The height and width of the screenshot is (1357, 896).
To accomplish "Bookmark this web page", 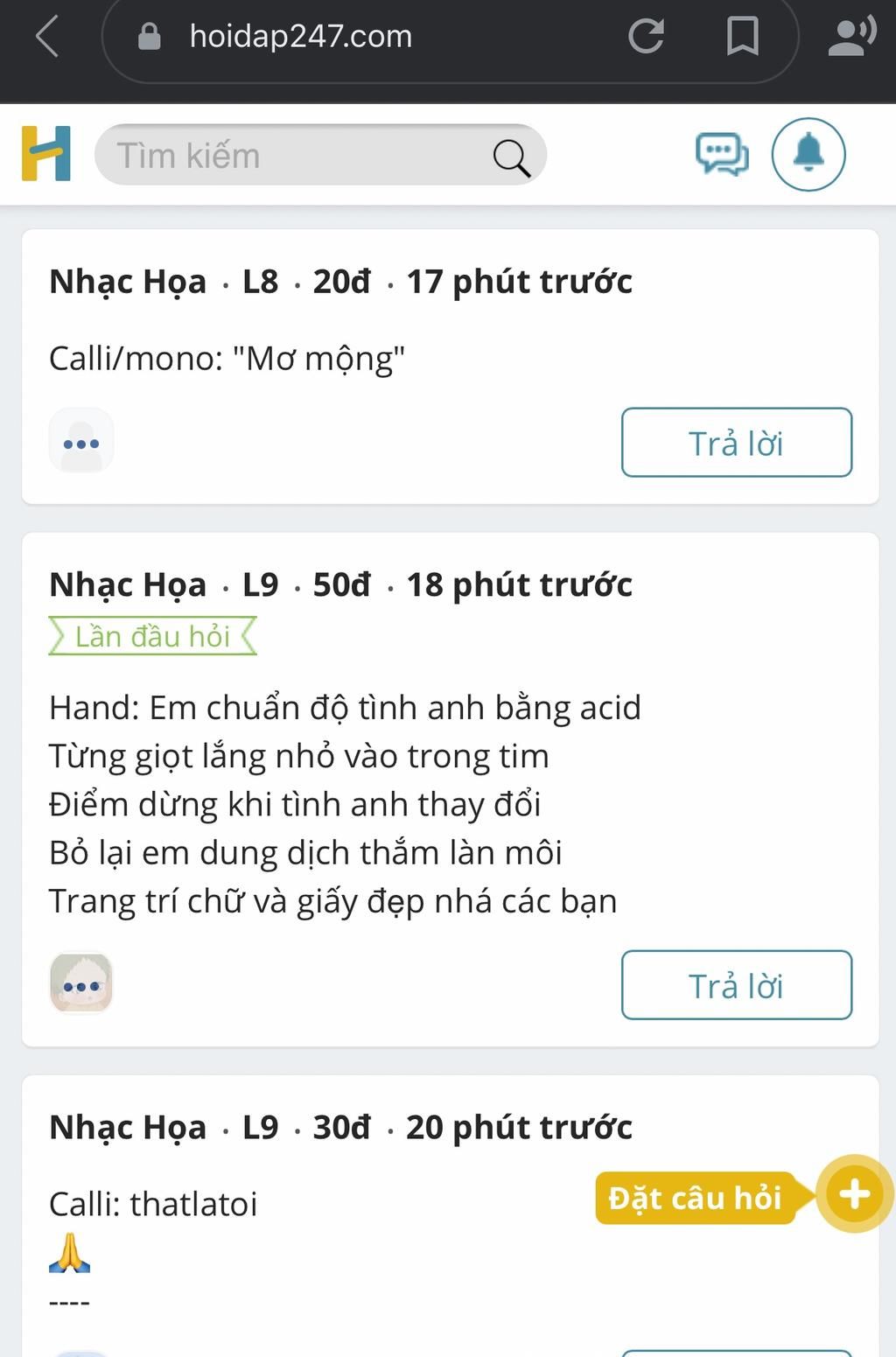I will click(x=742, y=37).
